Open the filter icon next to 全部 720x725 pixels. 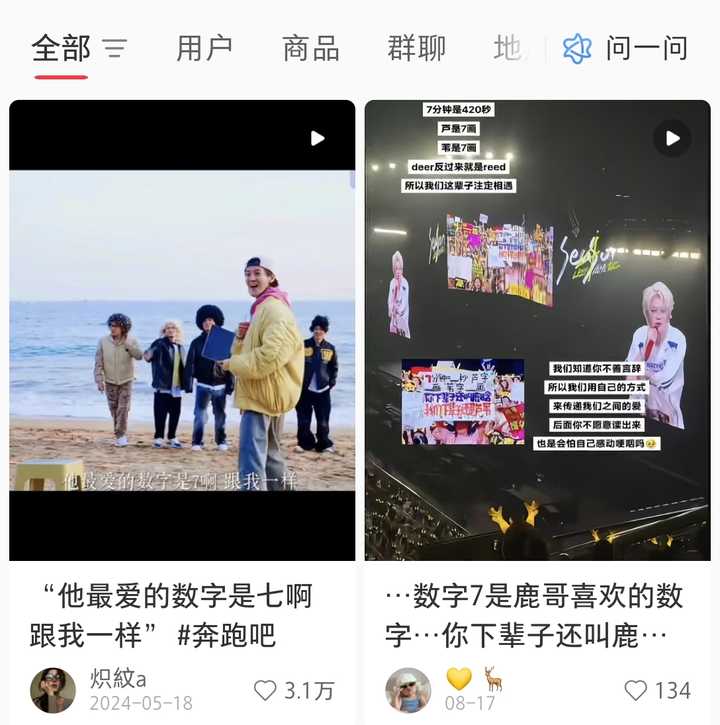(116, 48)
